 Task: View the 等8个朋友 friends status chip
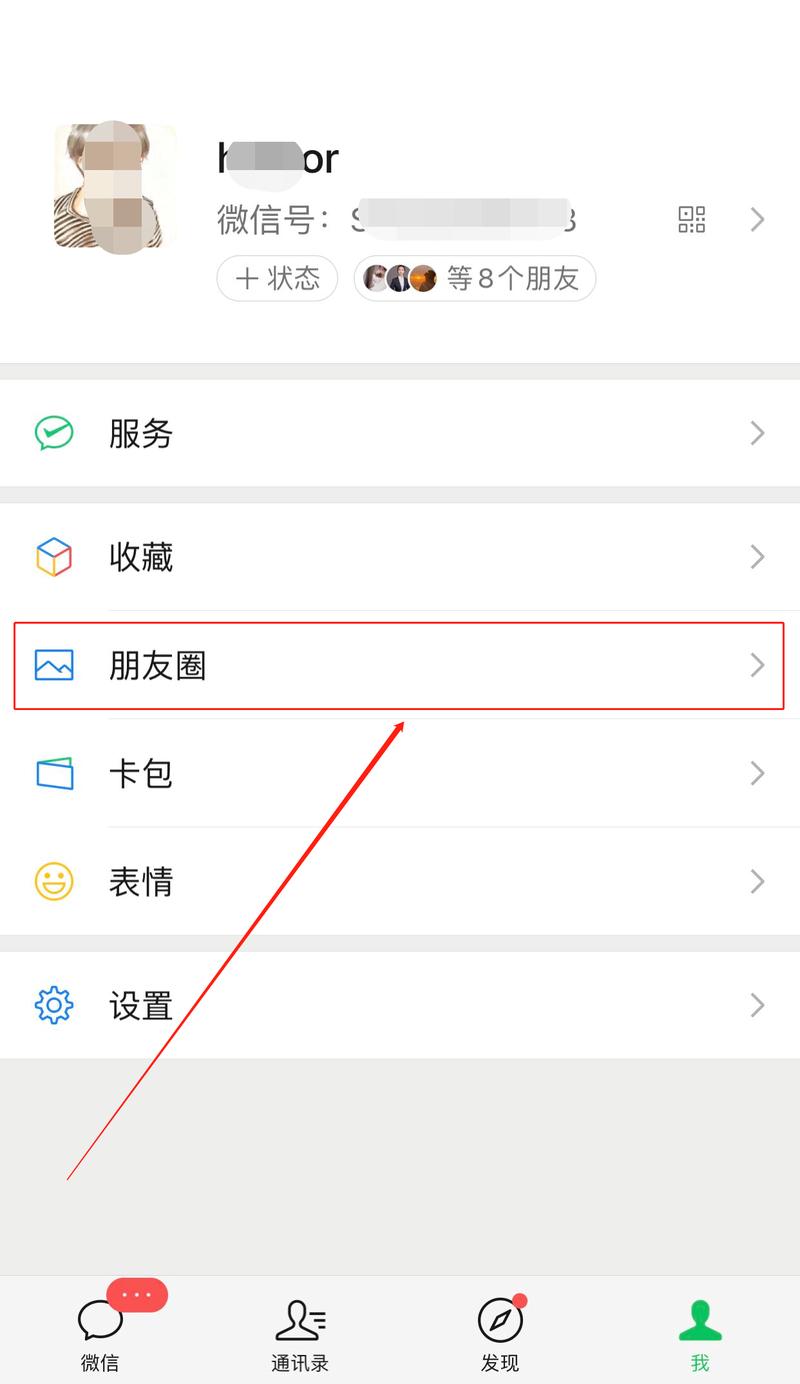coord(475,278)
